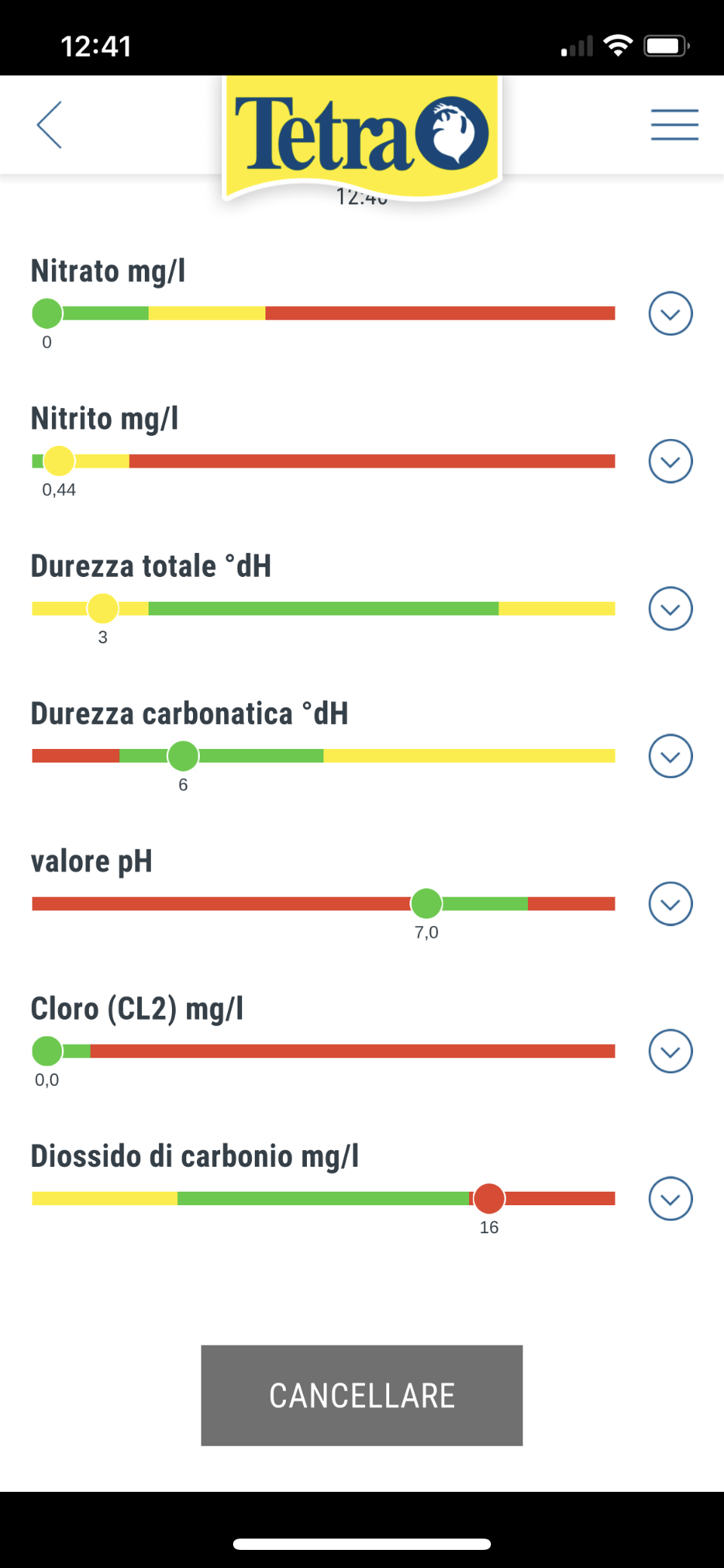
Task: Expand the valore pH details
Action: point(670,904)
